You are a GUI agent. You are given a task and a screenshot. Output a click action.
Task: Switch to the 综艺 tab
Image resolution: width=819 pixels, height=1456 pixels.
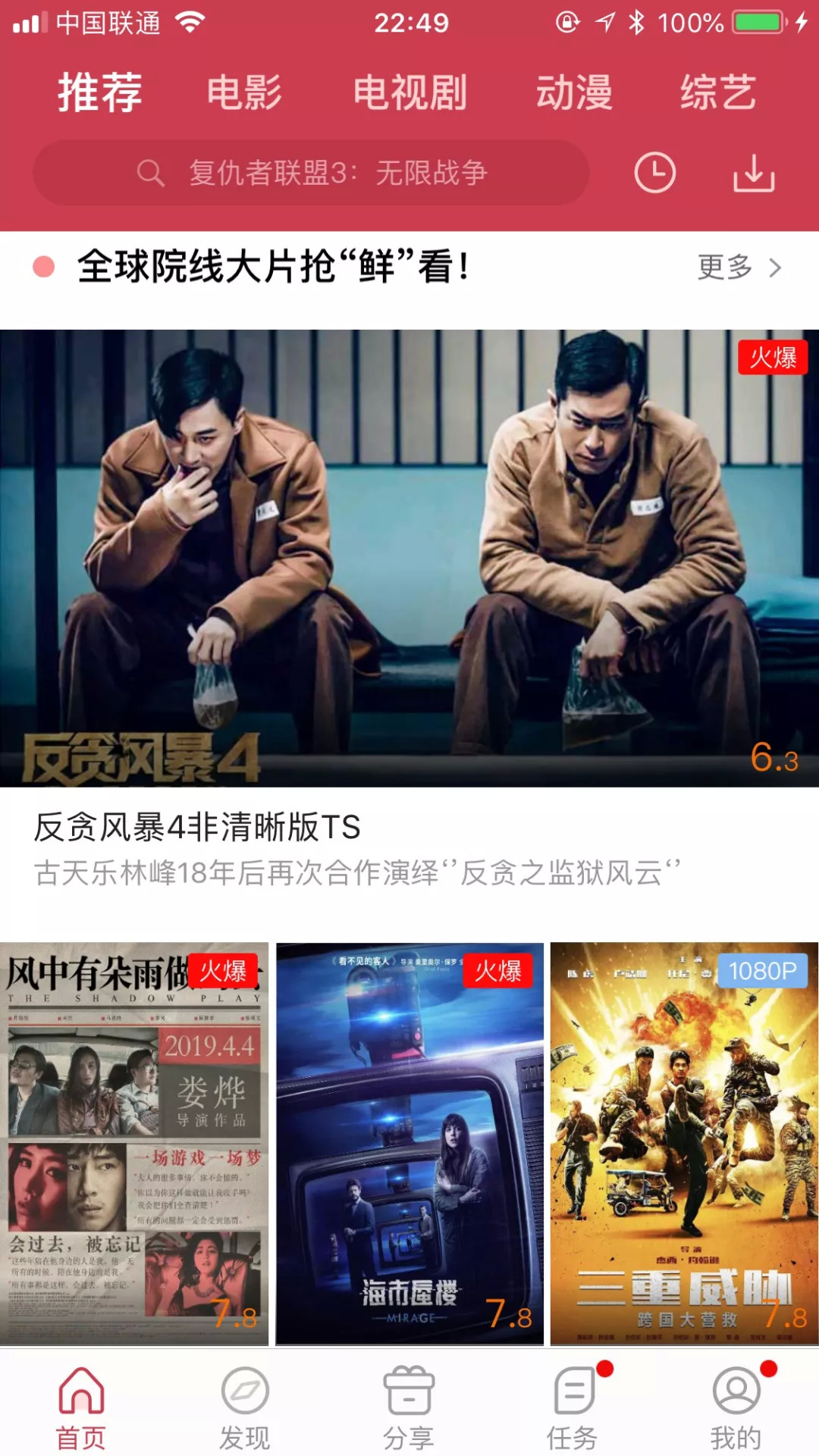[718, 92]
